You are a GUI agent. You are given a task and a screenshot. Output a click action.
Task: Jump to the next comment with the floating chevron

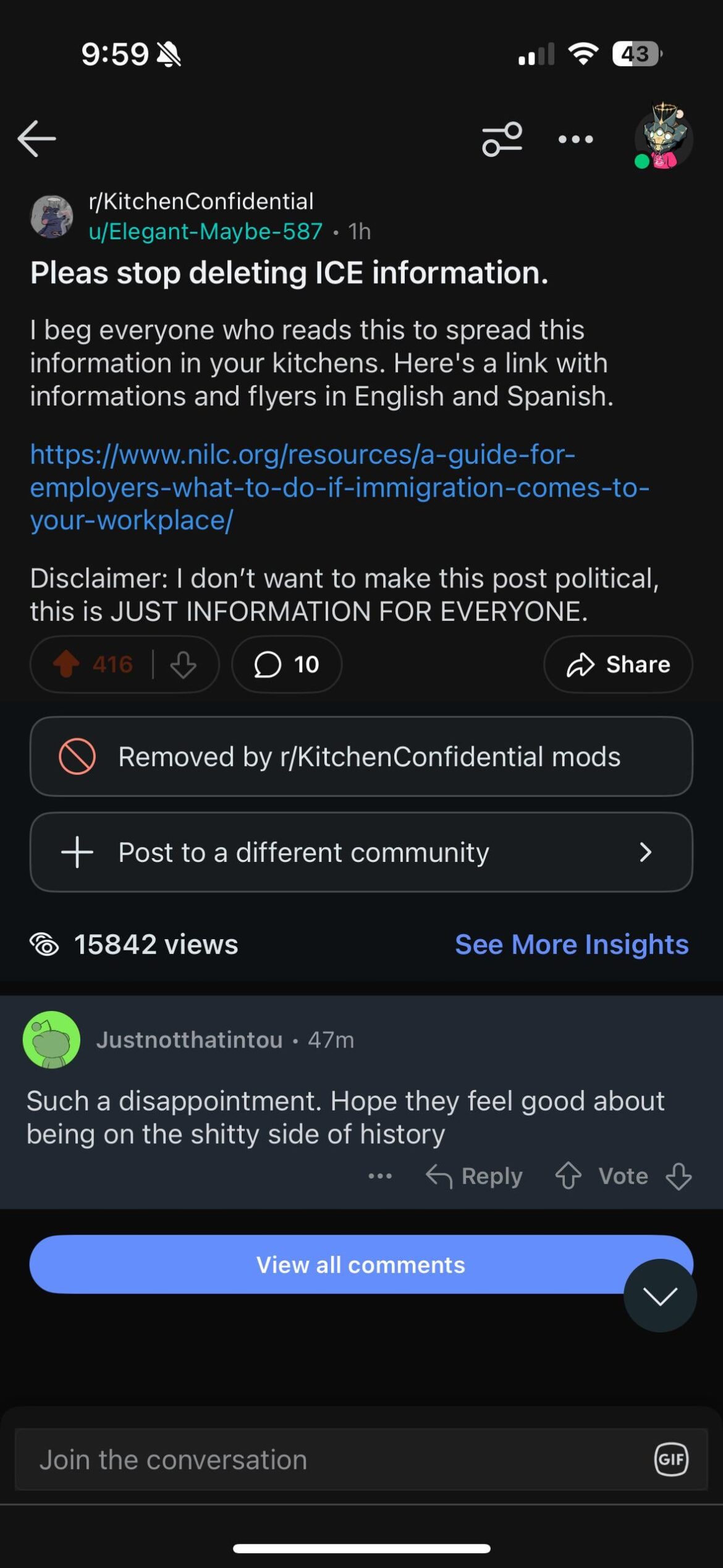659,1295
